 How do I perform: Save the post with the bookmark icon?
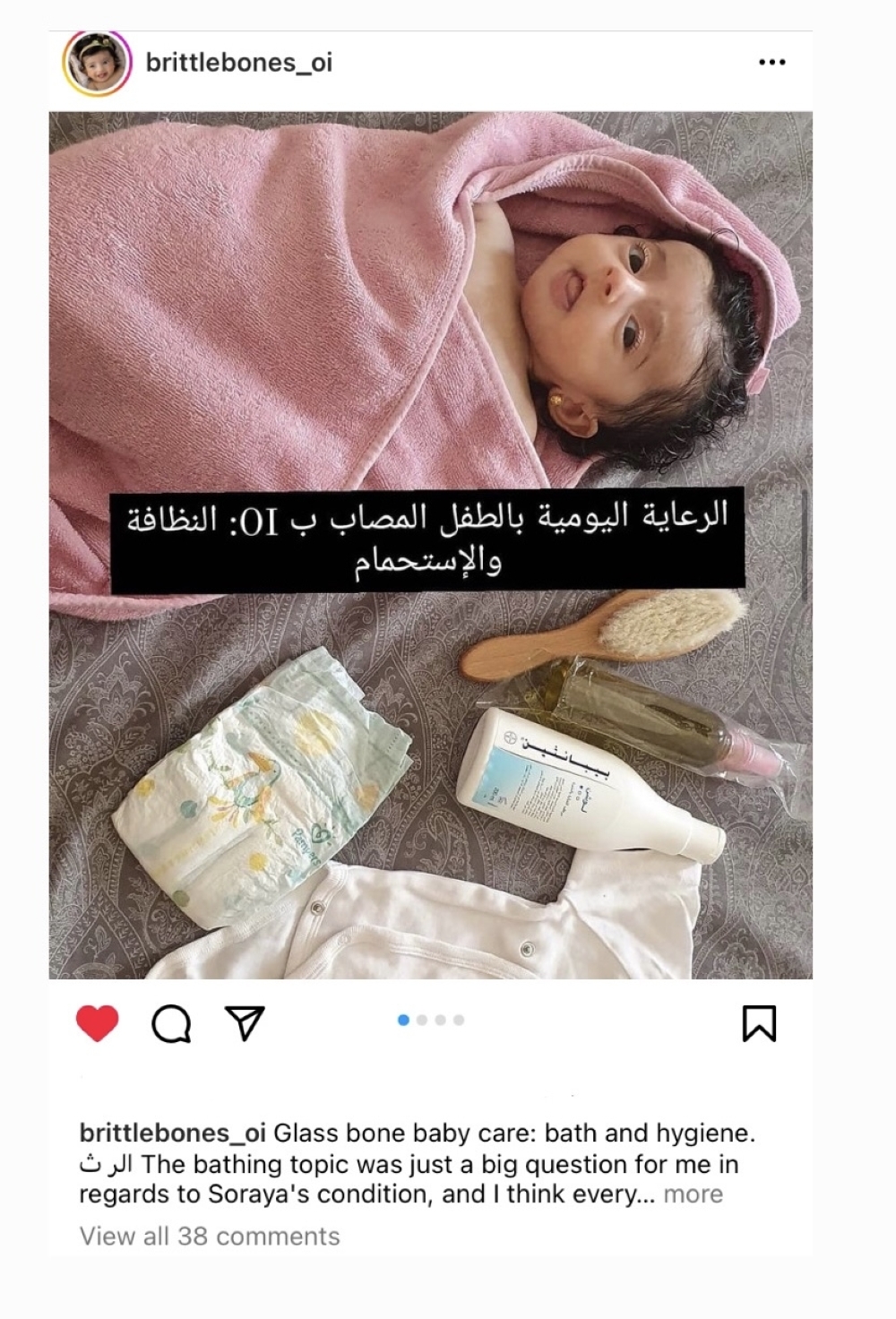click(x=759, y=1022)
